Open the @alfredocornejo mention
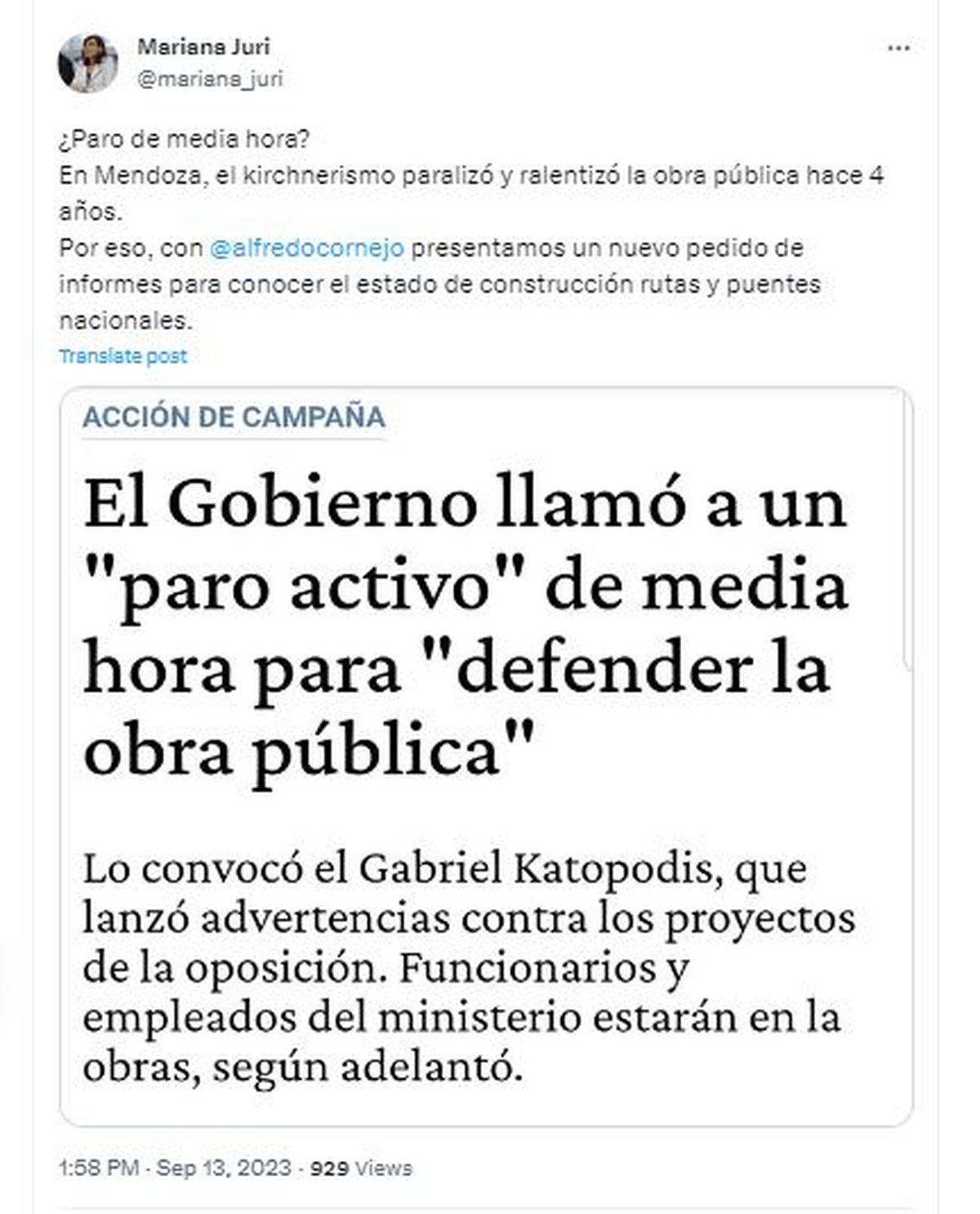 click(307, 248)
